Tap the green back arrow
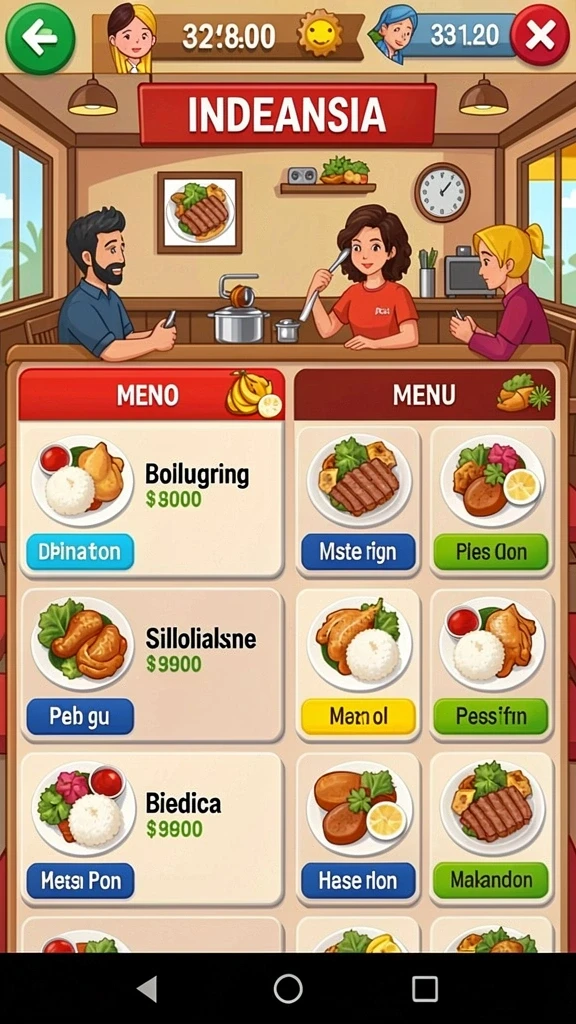Screen dimensions: 576x1024 click(40, 37)
